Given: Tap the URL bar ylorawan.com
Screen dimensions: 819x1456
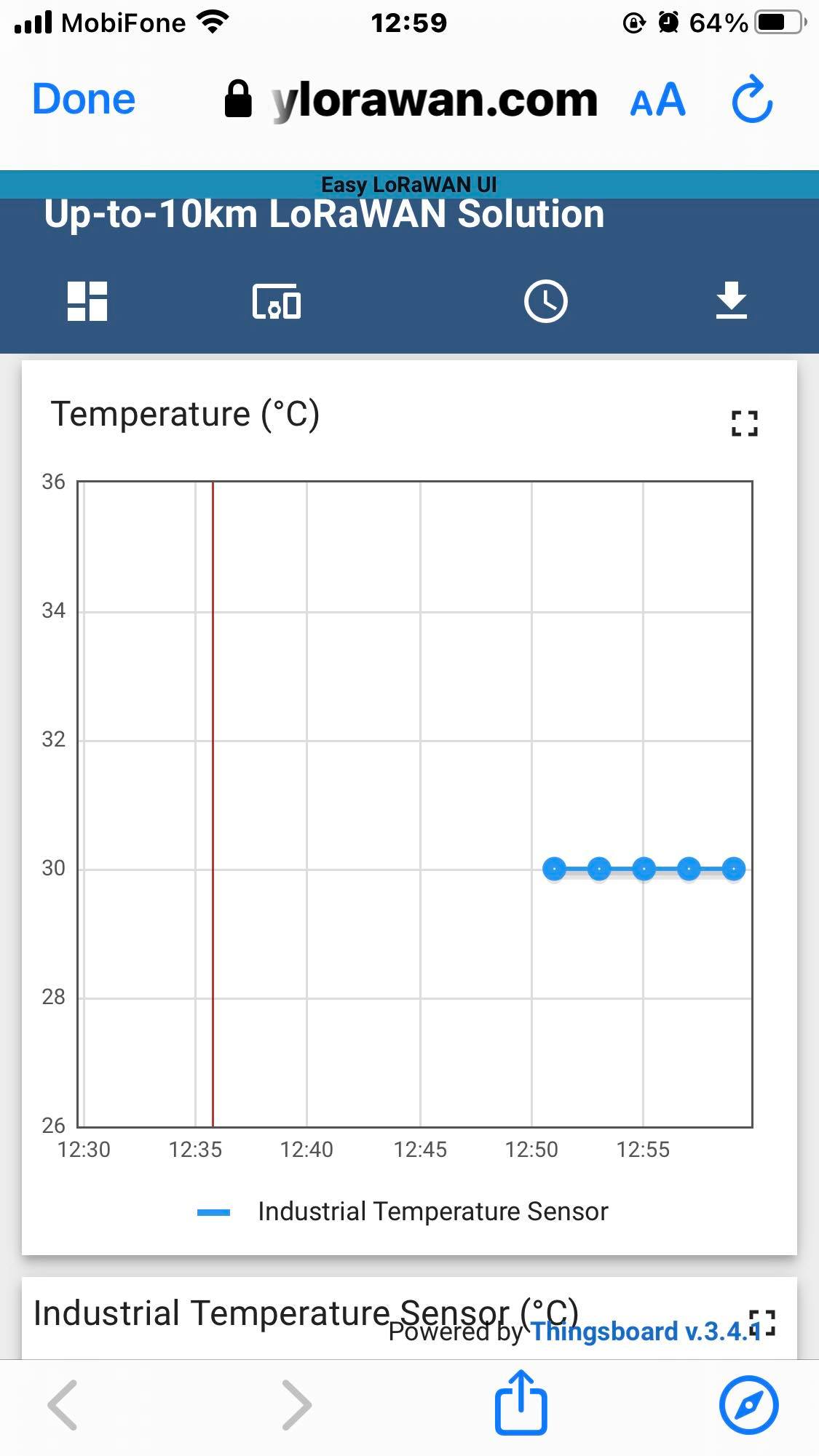Looking at the screenshot, I should (435, 99).
